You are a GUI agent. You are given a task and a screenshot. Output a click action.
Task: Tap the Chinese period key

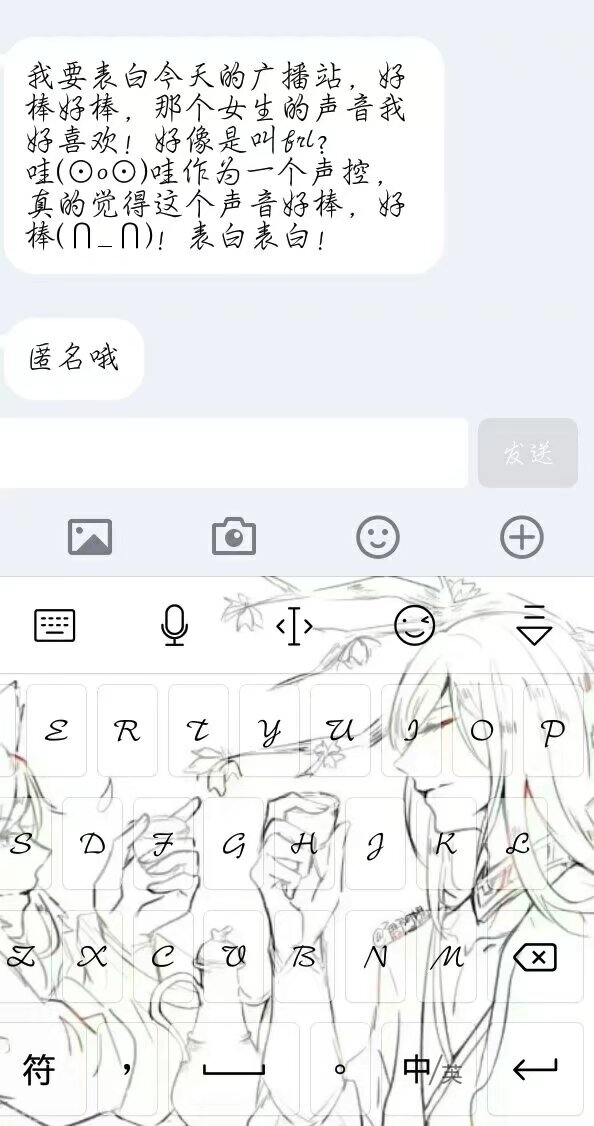340,1070
